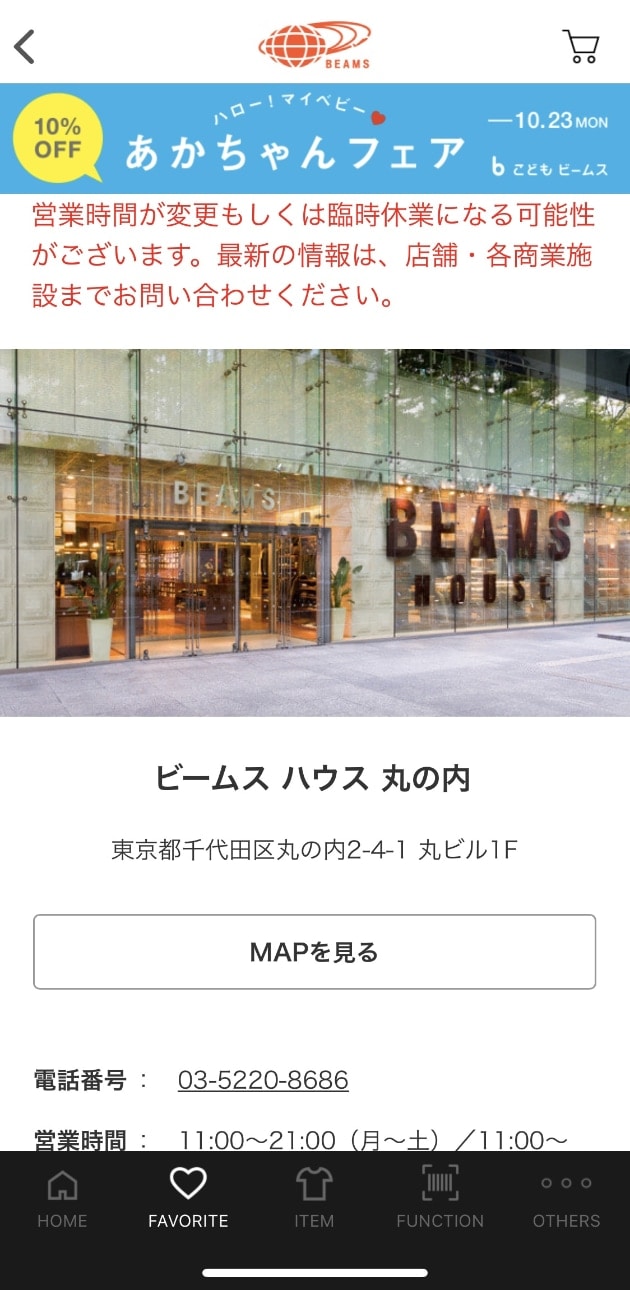Screen dimensions: 630x1290
Task: Tap the MAPを見る button
Action: tap(315, 952)
